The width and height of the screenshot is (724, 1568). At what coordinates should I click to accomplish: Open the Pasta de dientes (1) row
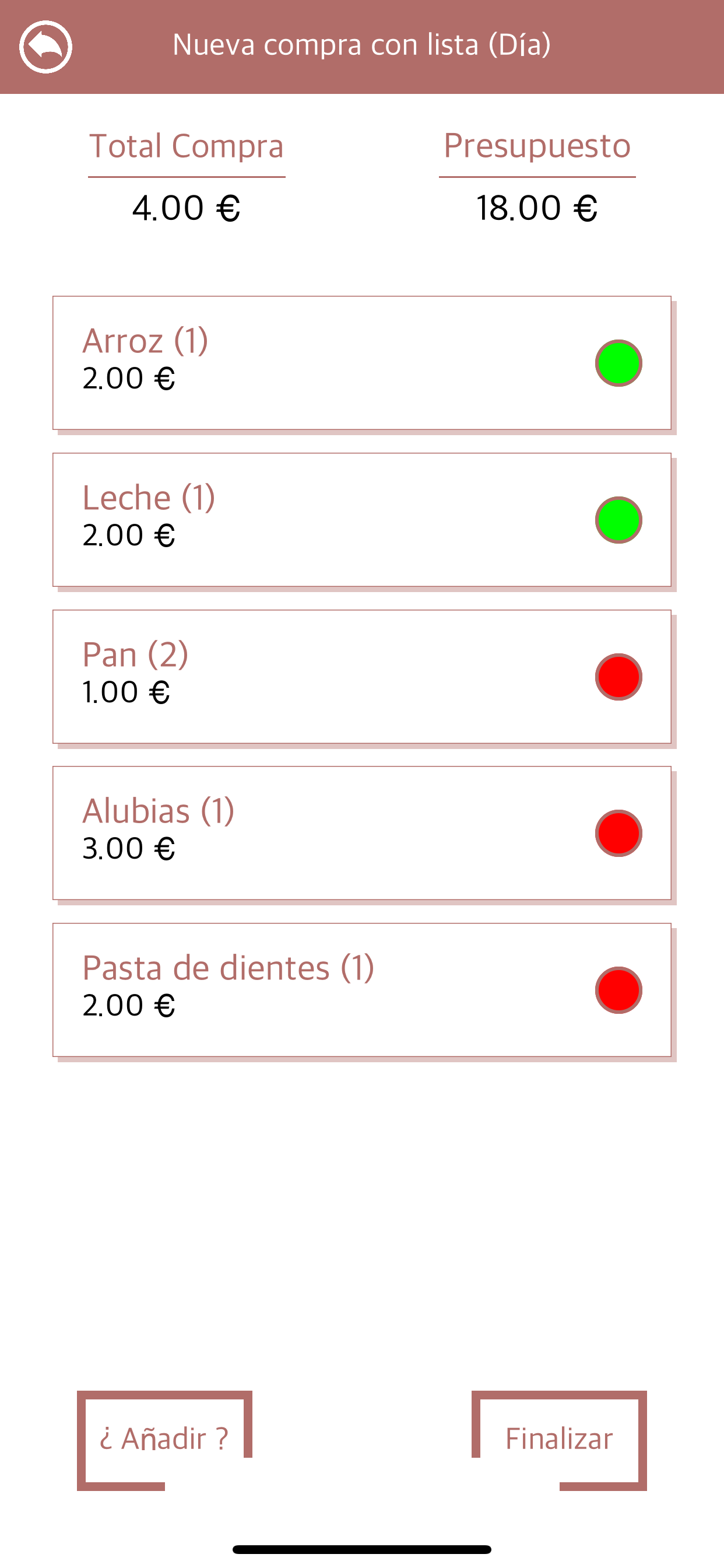362,991
